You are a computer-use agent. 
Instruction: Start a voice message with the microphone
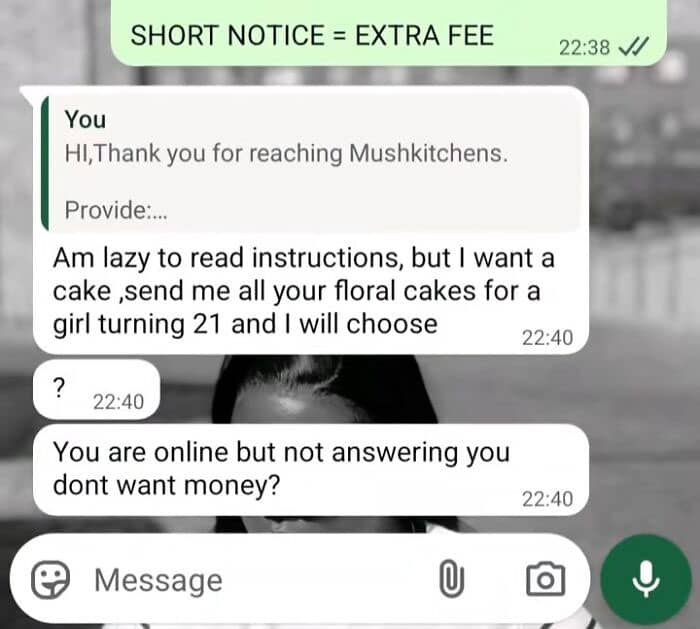click(646, 579)
